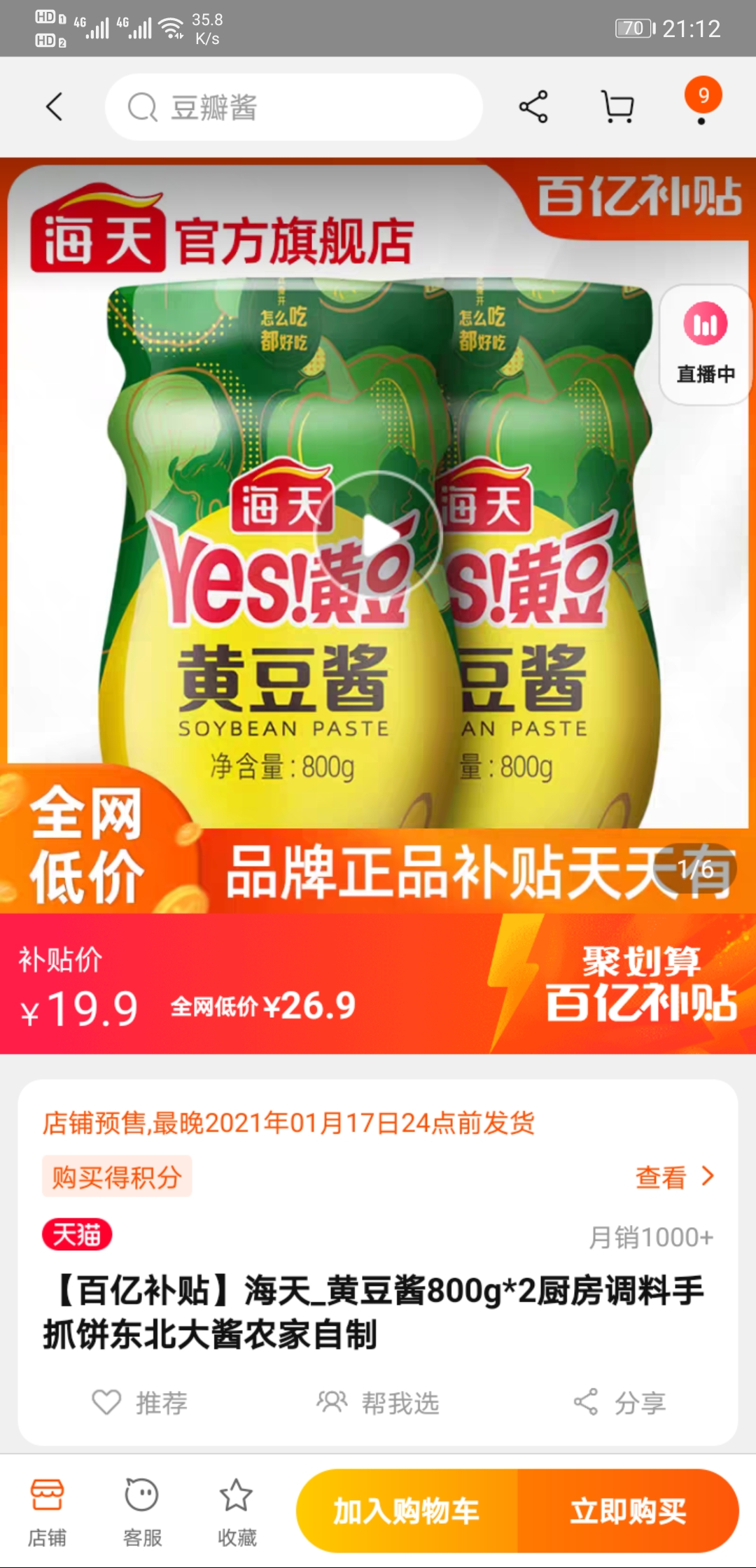Tap the back arrow to return
The width and height of the screenshot is (756, 1568).
(x=53, y=106)
